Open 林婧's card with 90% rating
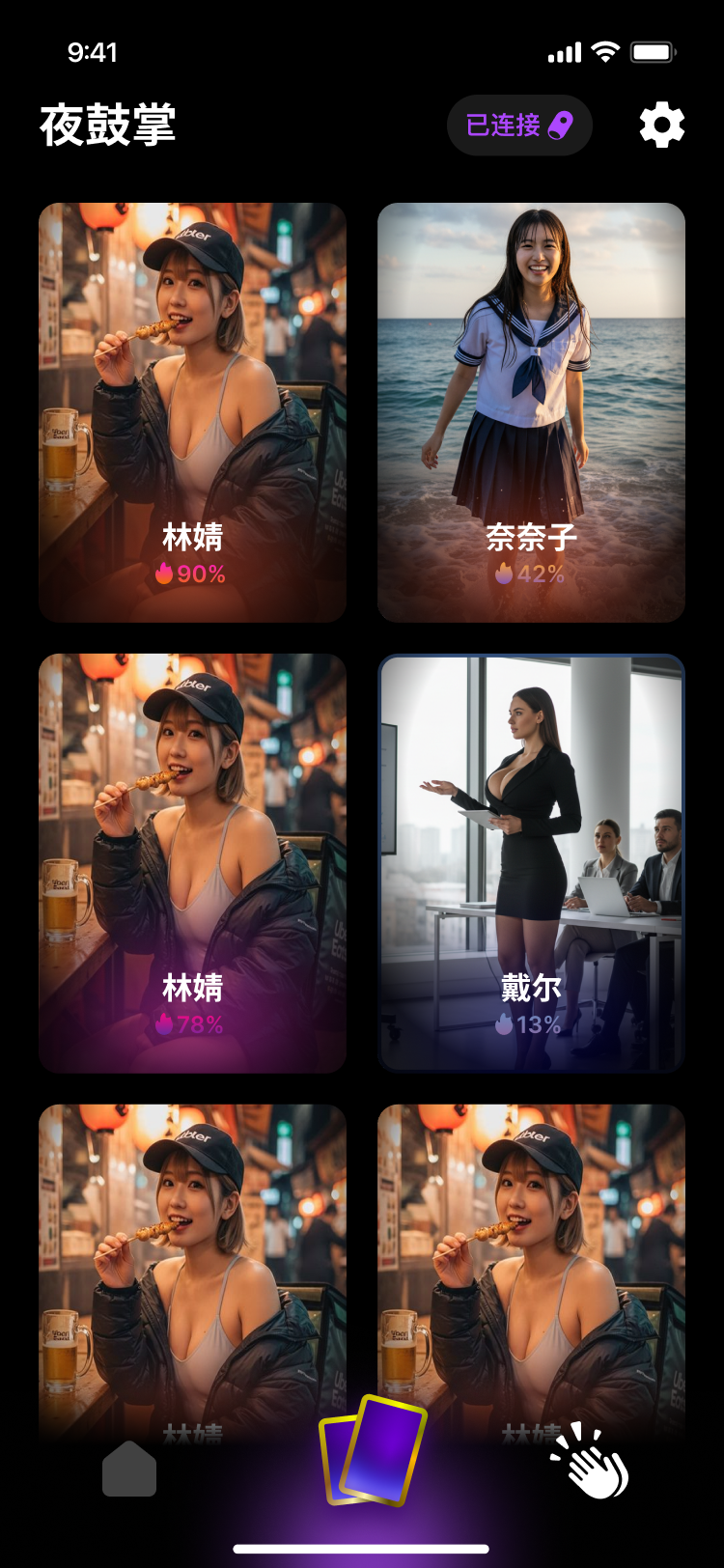 point(192,412)
